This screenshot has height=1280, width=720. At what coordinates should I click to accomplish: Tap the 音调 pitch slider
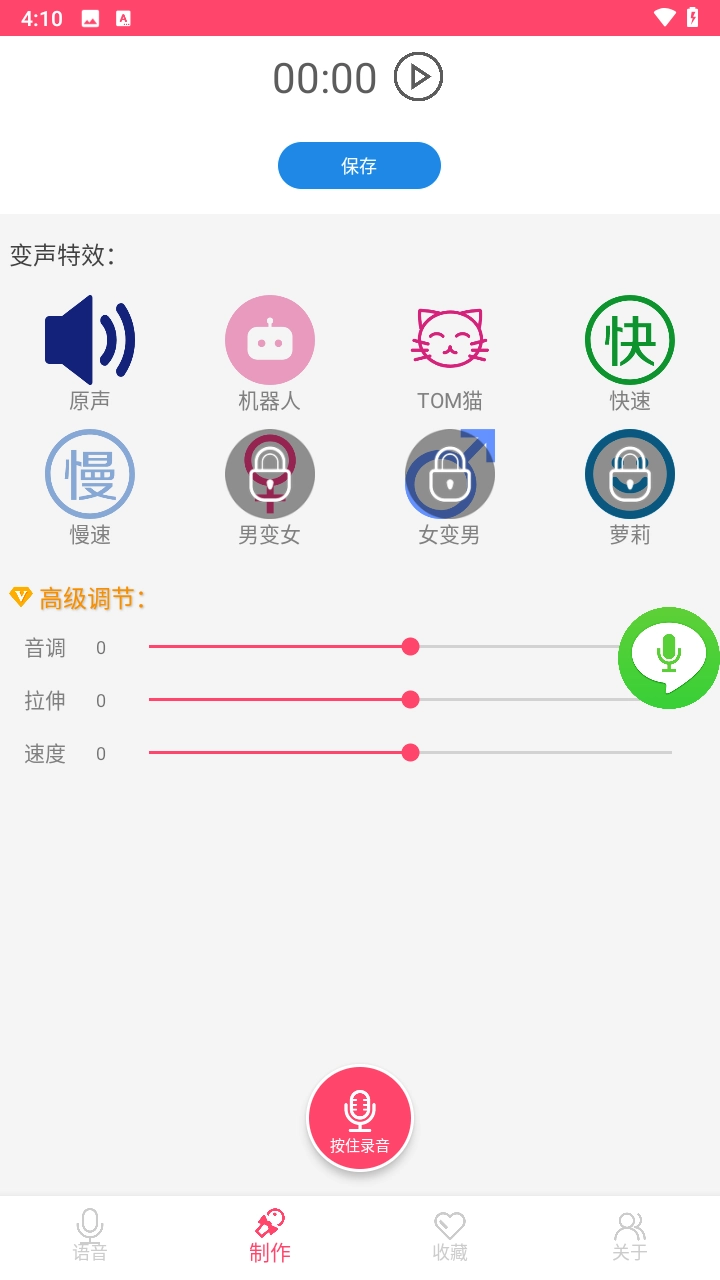pos(410,647)
